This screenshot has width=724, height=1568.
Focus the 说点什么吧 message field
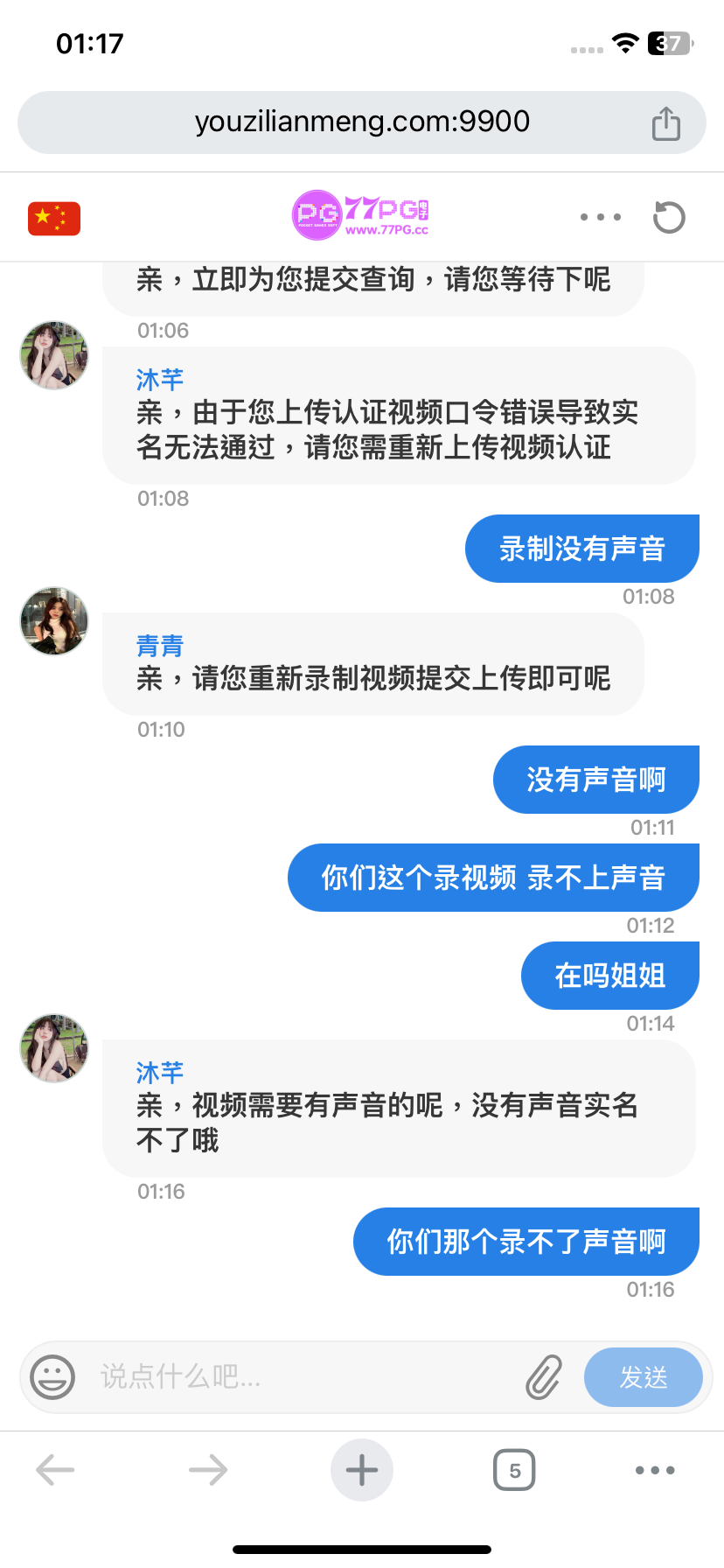[297, 1377]
